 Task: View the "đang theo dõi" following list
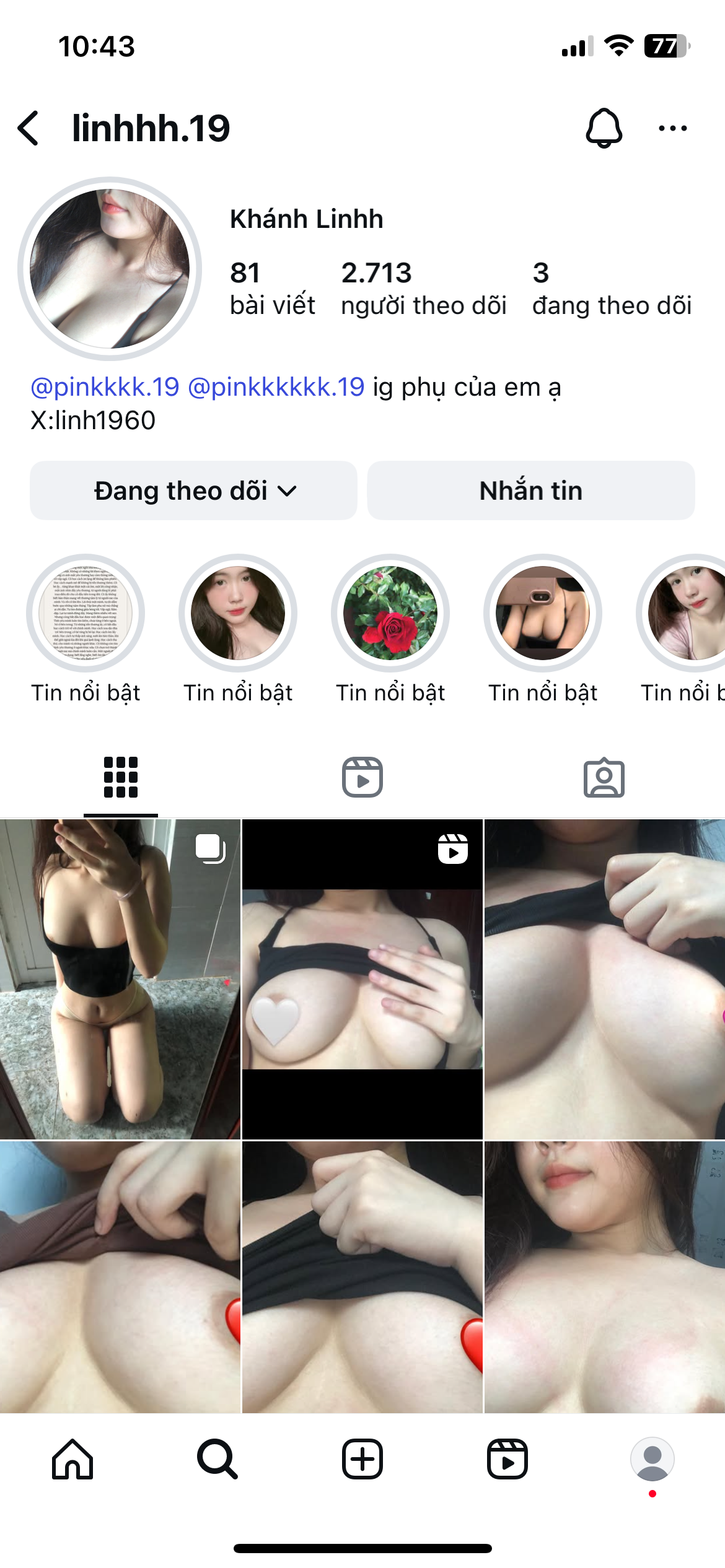pos(611,289)
